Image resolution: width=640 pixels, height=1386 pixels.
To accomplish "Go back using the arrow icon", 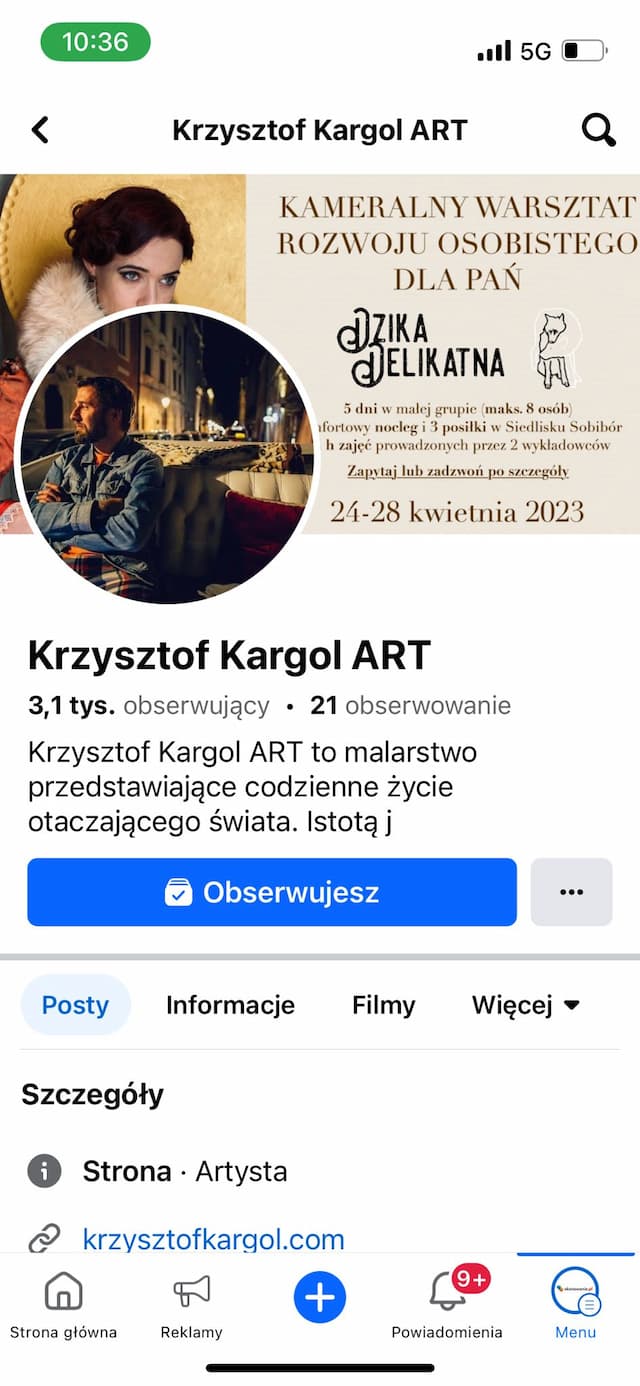I will pyautogui.click(x=40, y=130).
